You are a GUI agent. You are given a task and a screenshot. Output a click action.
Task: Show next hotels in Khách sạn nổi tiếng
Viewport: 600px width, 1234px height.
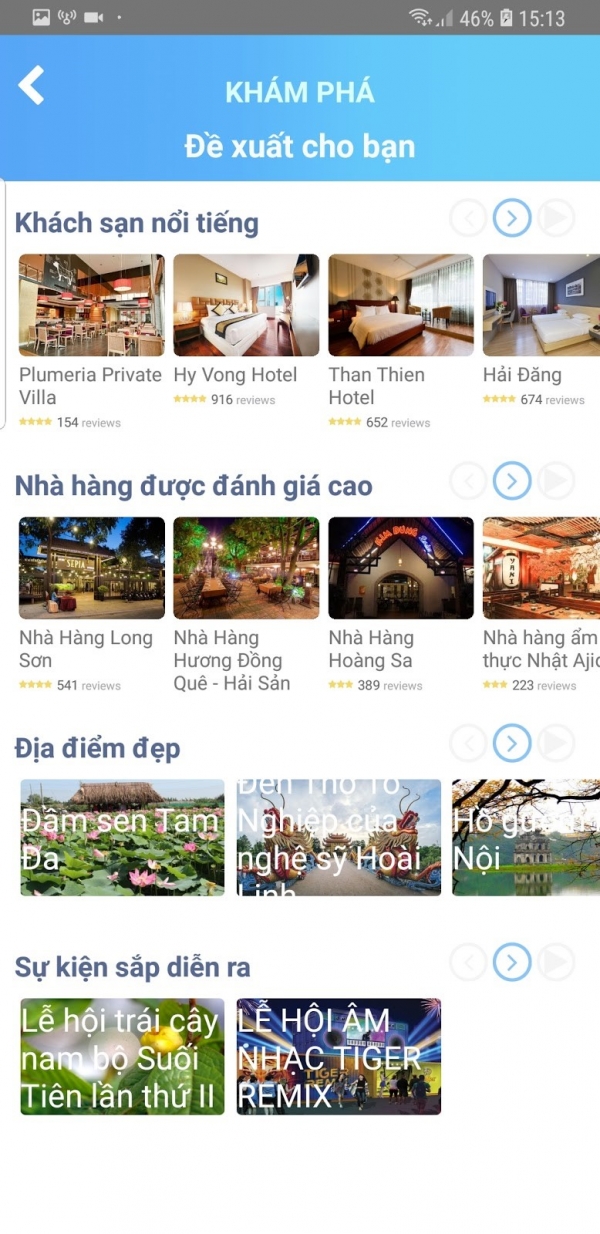pyautogui.click(x=512, y=218)
